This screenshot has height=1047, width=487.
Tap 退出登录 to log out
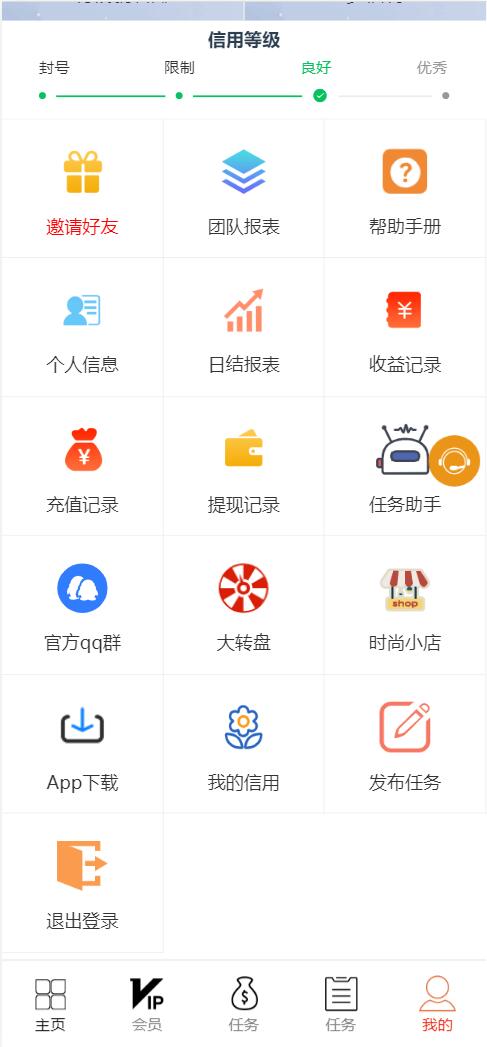(x=82, y=883)
